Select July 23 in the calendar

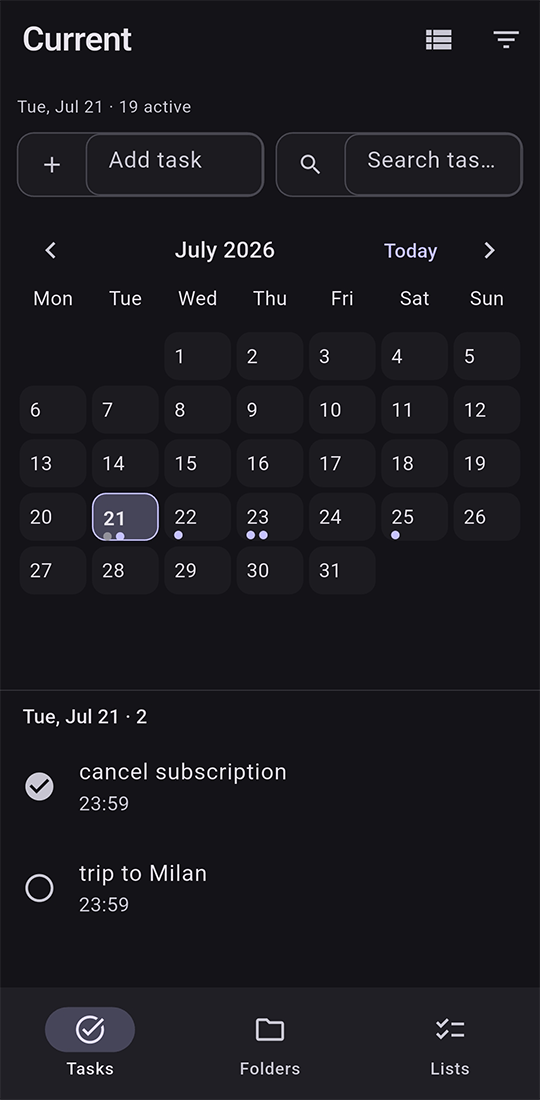[270, 517]
